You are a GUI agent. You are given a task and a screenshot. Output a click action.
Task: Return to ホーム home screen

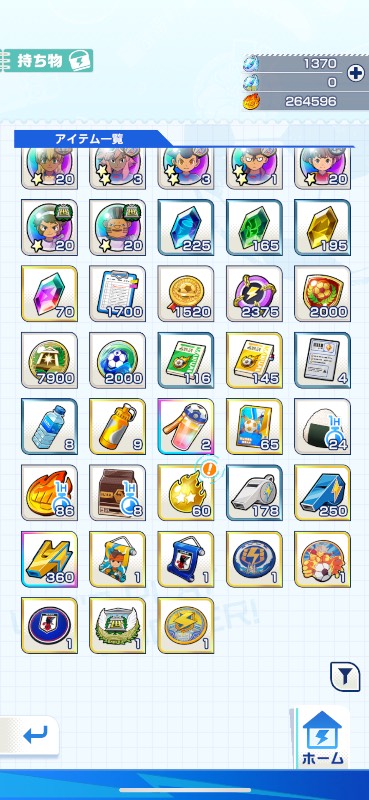tap(323, 737)
